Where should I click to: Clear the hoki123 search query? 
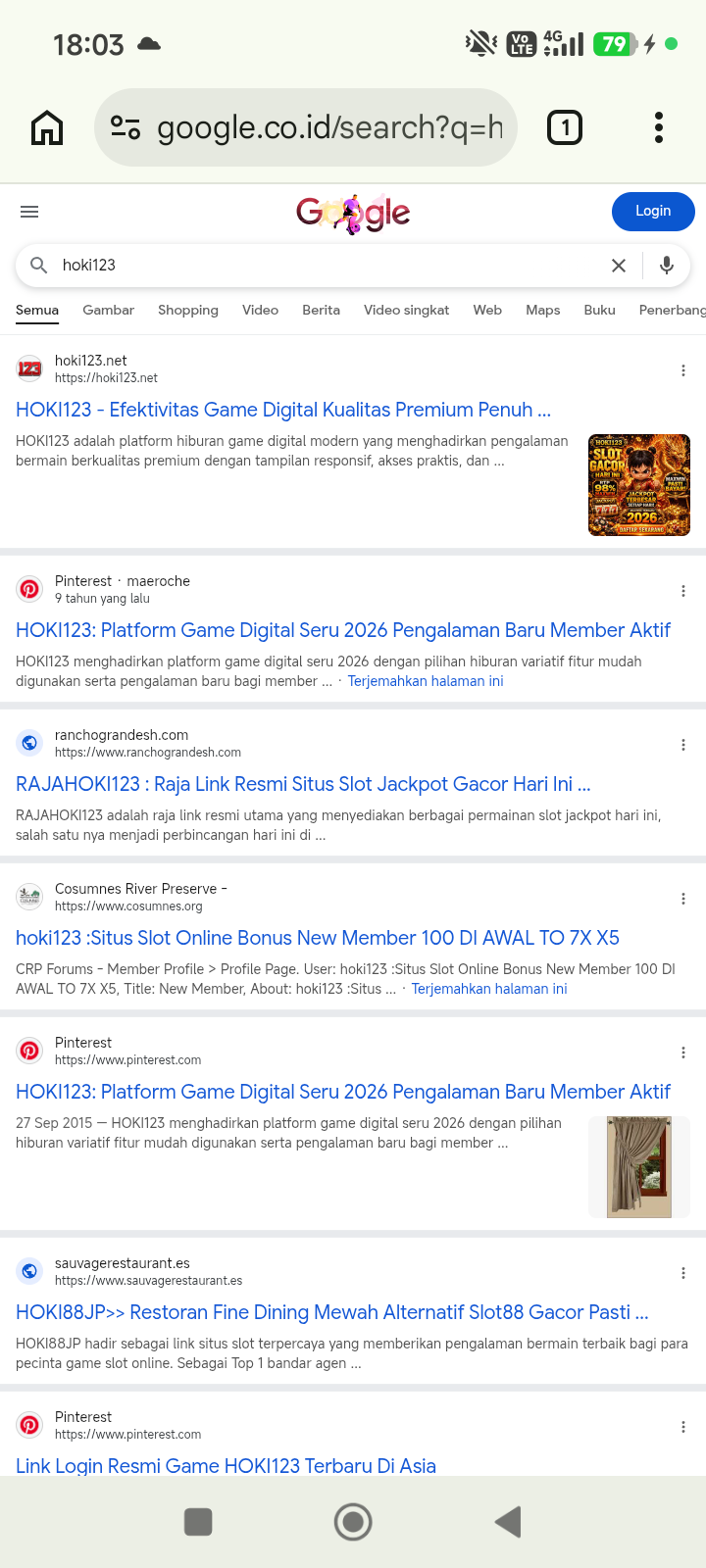[619, 266]
